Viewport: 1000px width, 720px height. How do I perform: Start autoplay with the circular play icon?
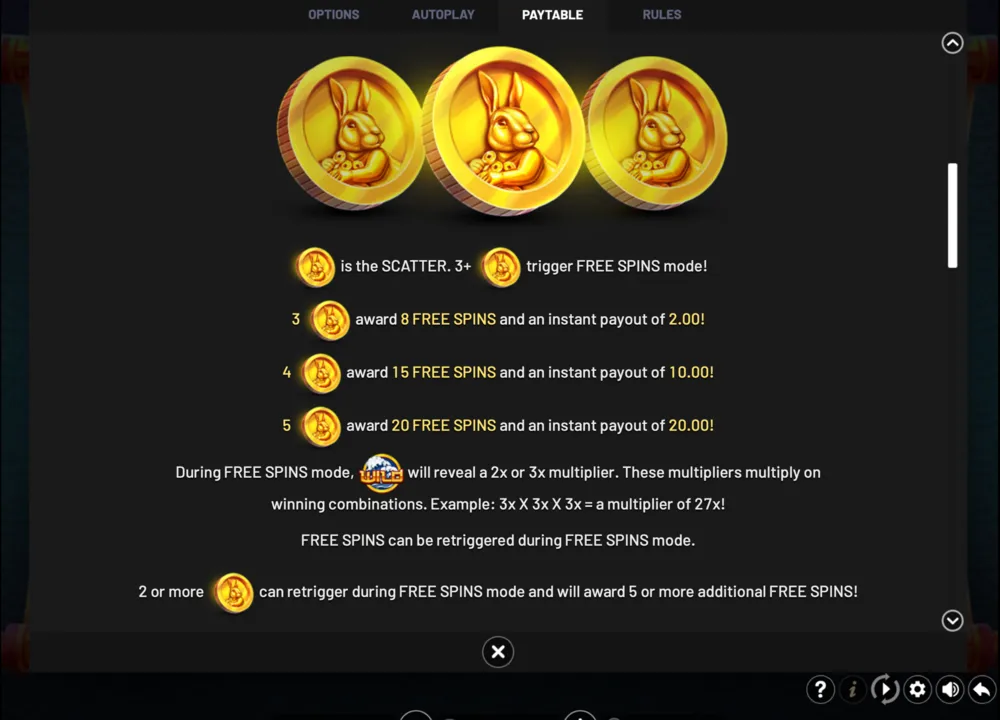(x=885, y=689)
